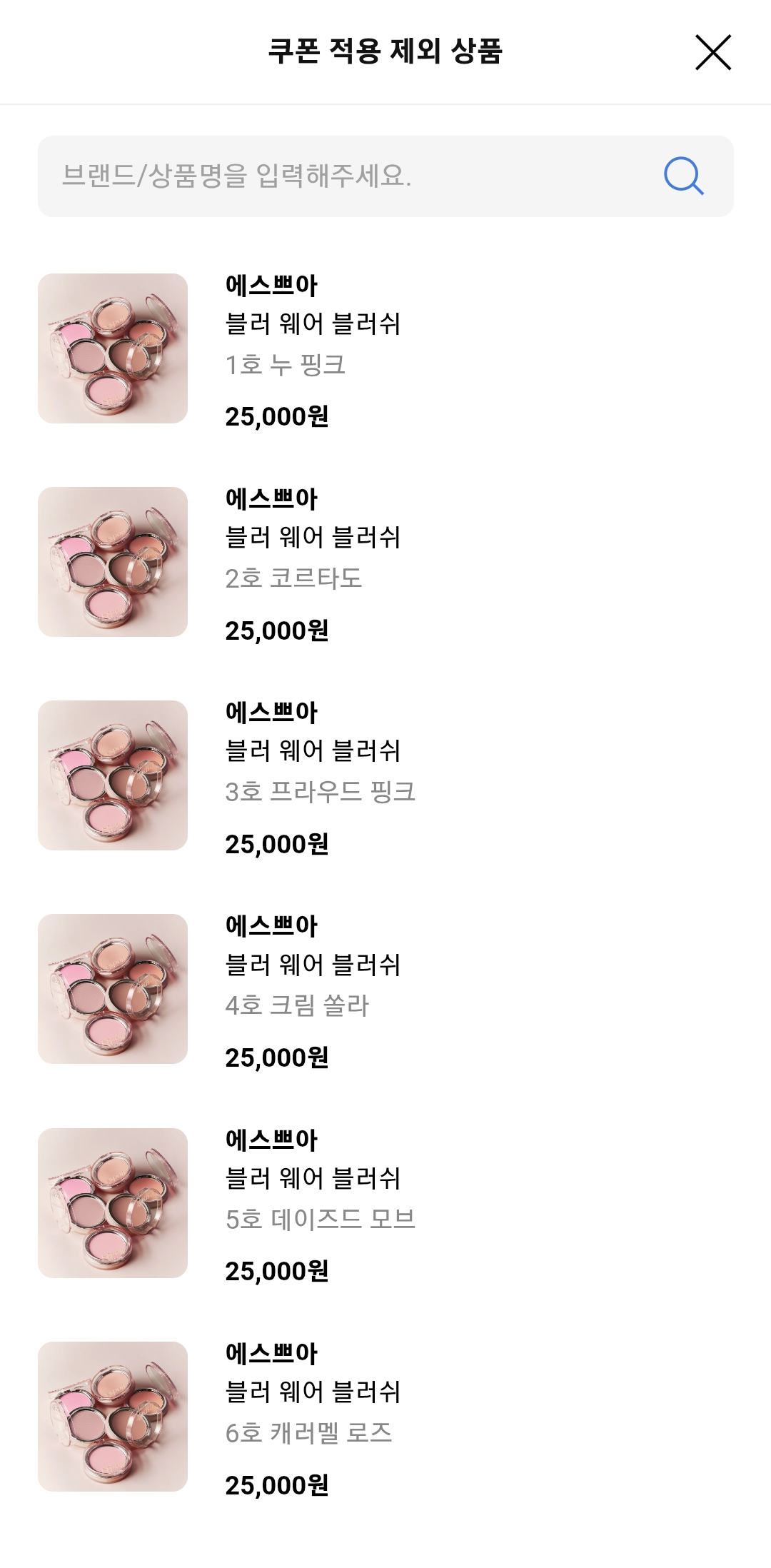Open the 1호 누 핑크 blush item
771x1568 pixels.
click(385, 348)
